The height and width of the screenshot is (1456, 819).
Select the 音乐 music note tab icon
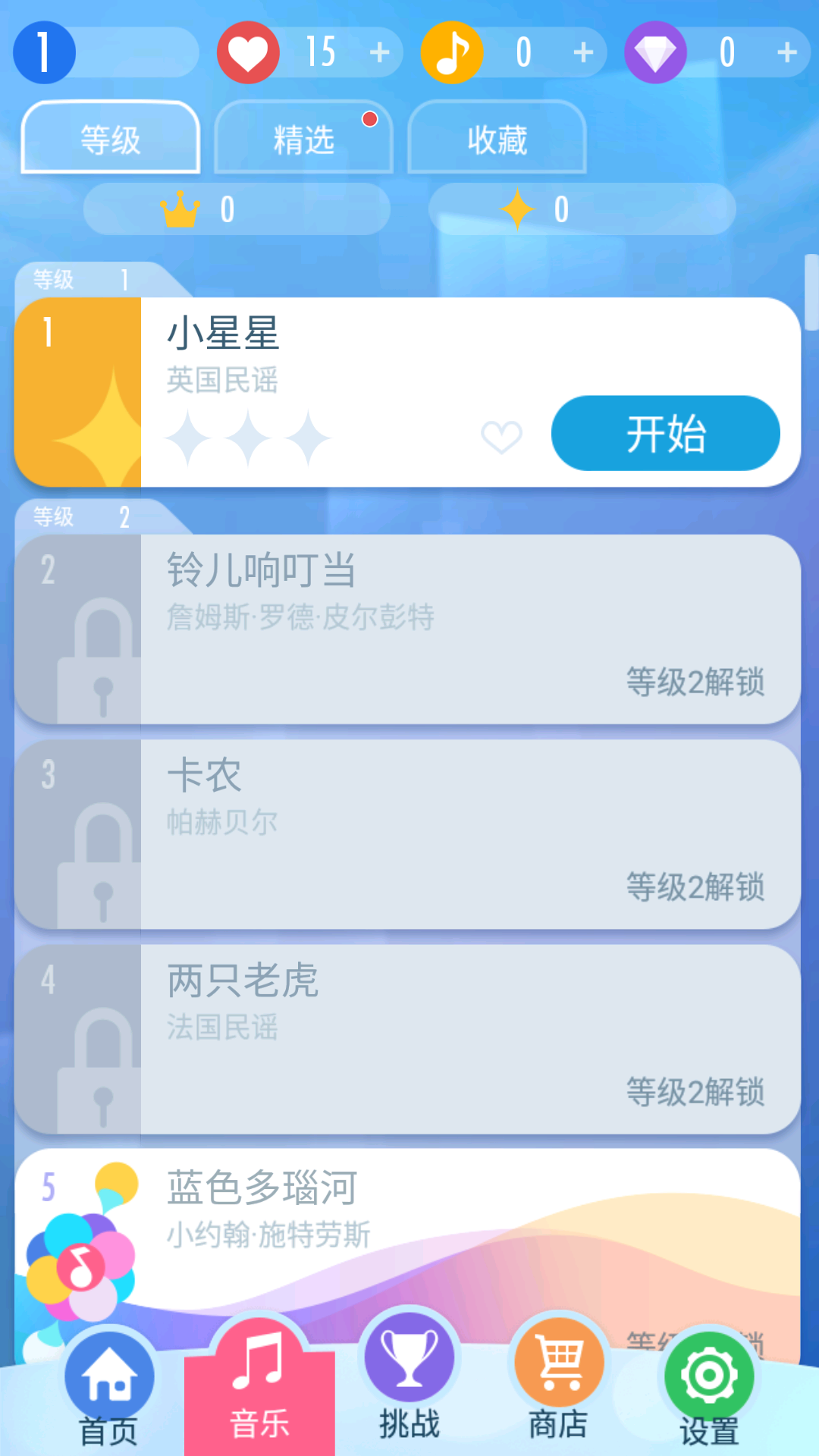259,1361
